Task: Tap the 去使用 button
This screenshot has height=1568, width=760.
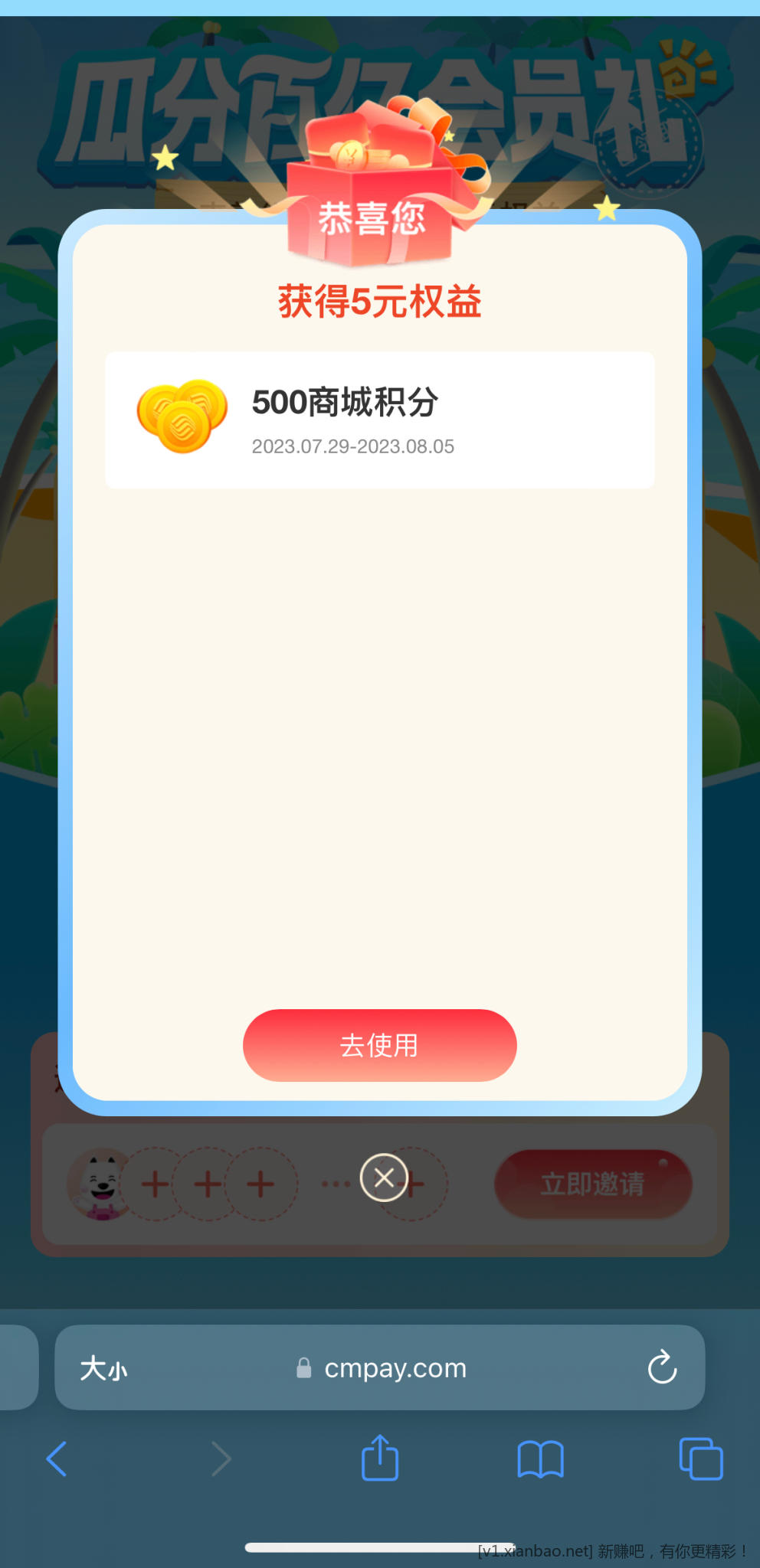Action: point(379,1045)
